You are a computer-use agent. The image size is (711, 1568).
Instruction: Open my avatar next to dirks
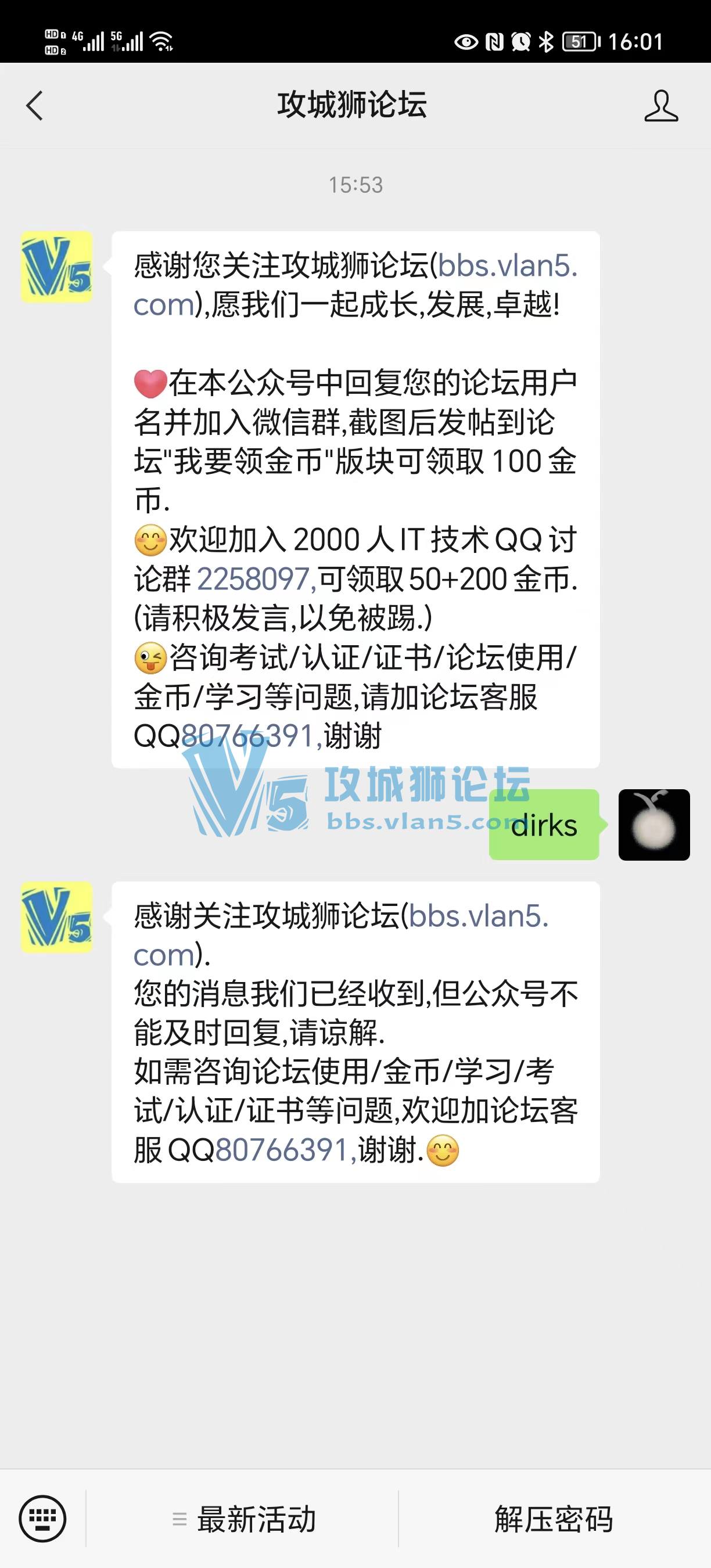(653, 825)
